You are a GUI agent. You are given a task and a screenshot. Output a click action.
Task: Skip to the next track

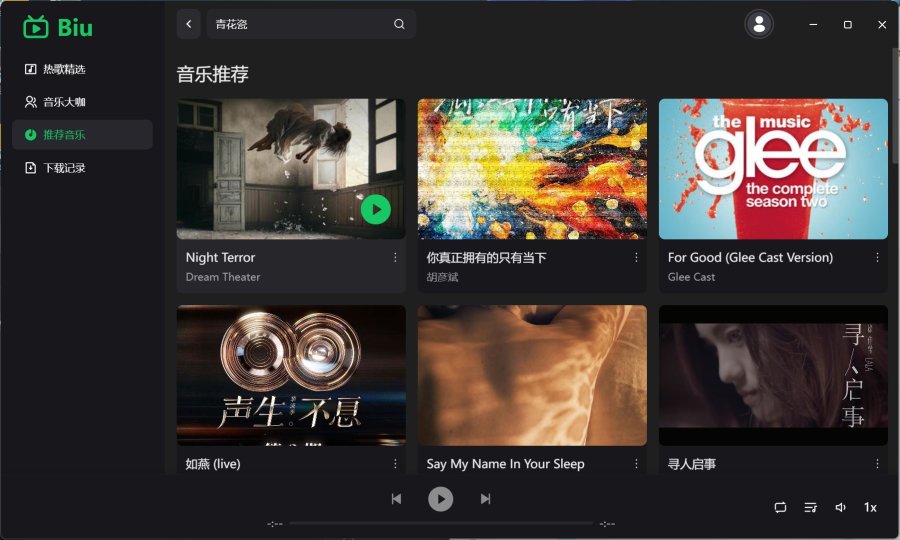pyautogui.click(x=485, y=499)
